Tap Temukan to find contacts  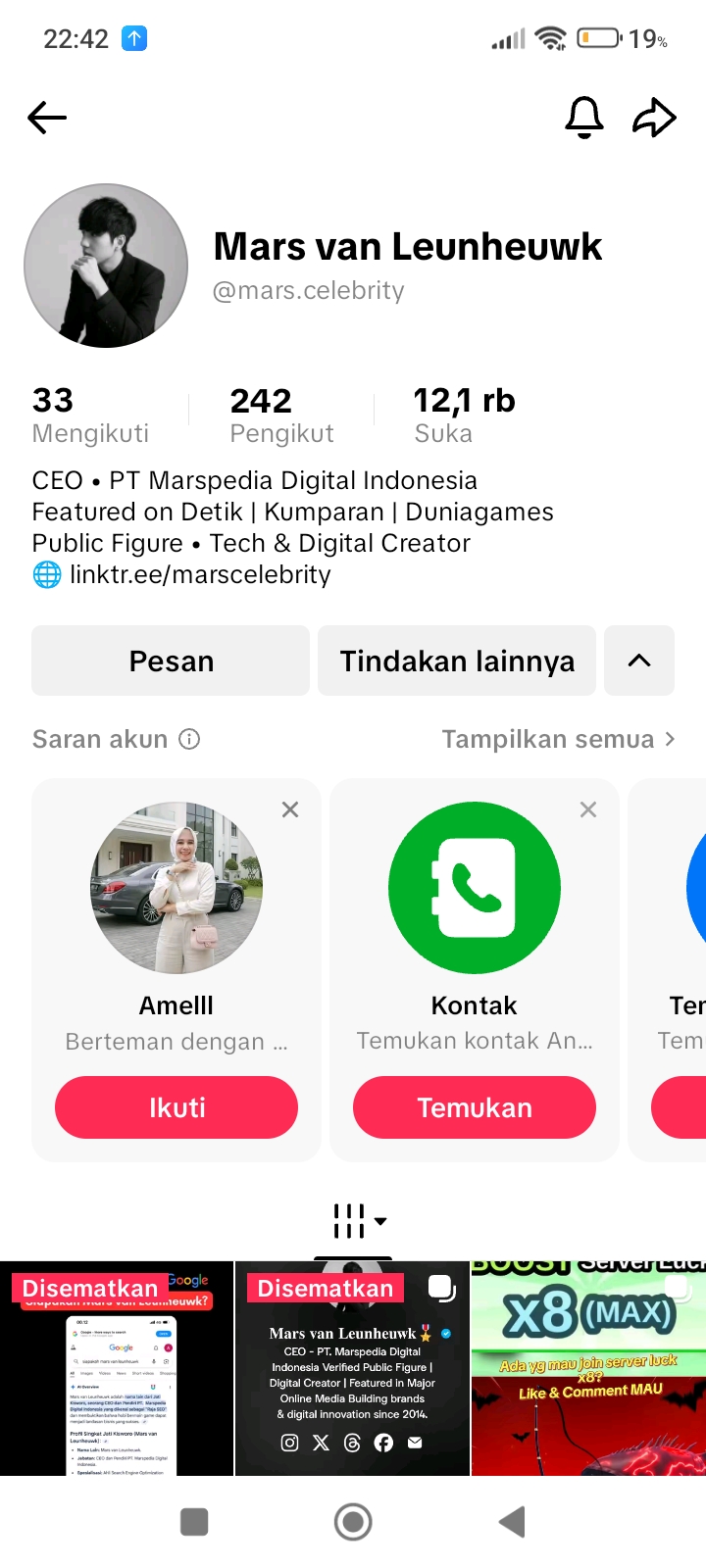coord(475,1107)
